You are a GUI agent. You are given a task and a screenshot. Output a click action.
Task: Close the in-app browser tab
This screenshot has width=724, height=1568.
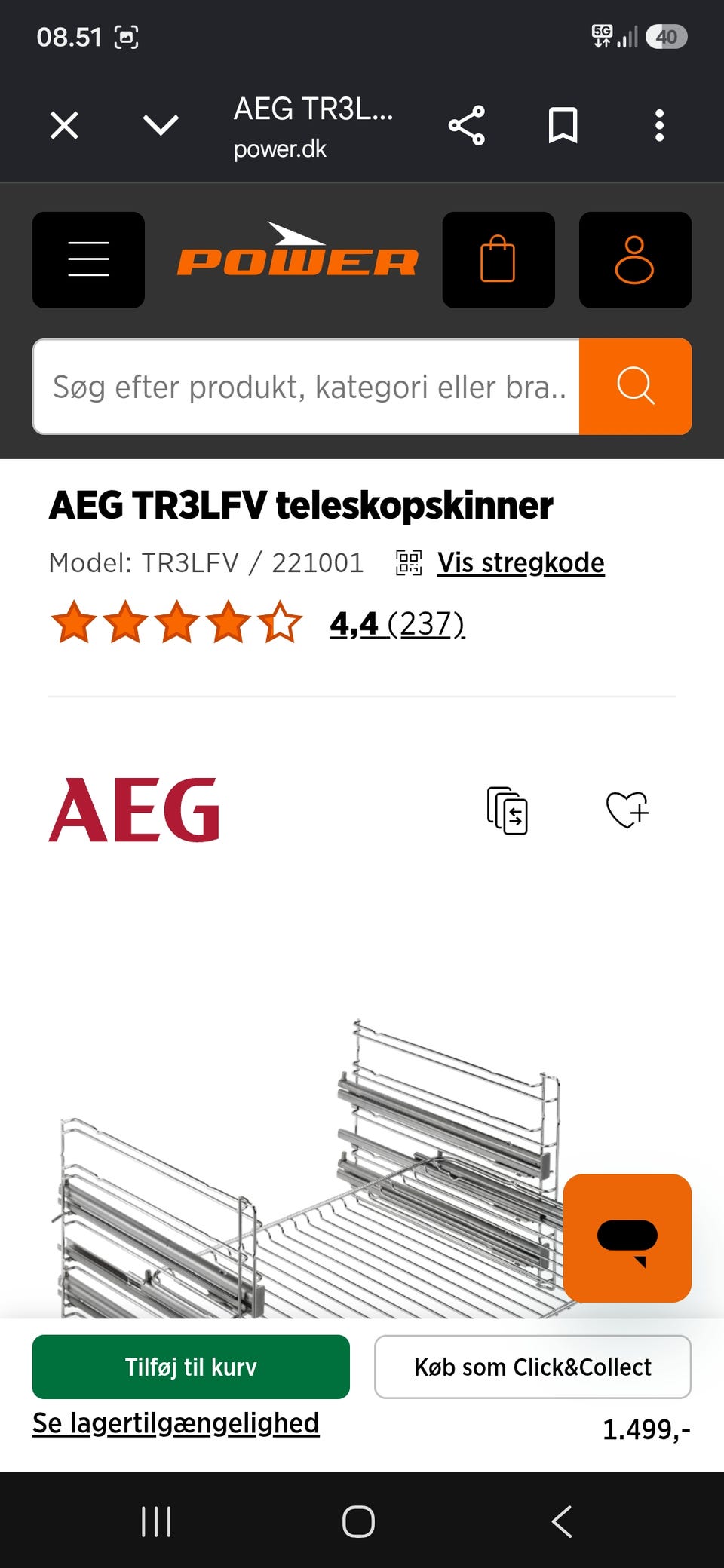tap(64, 125)
